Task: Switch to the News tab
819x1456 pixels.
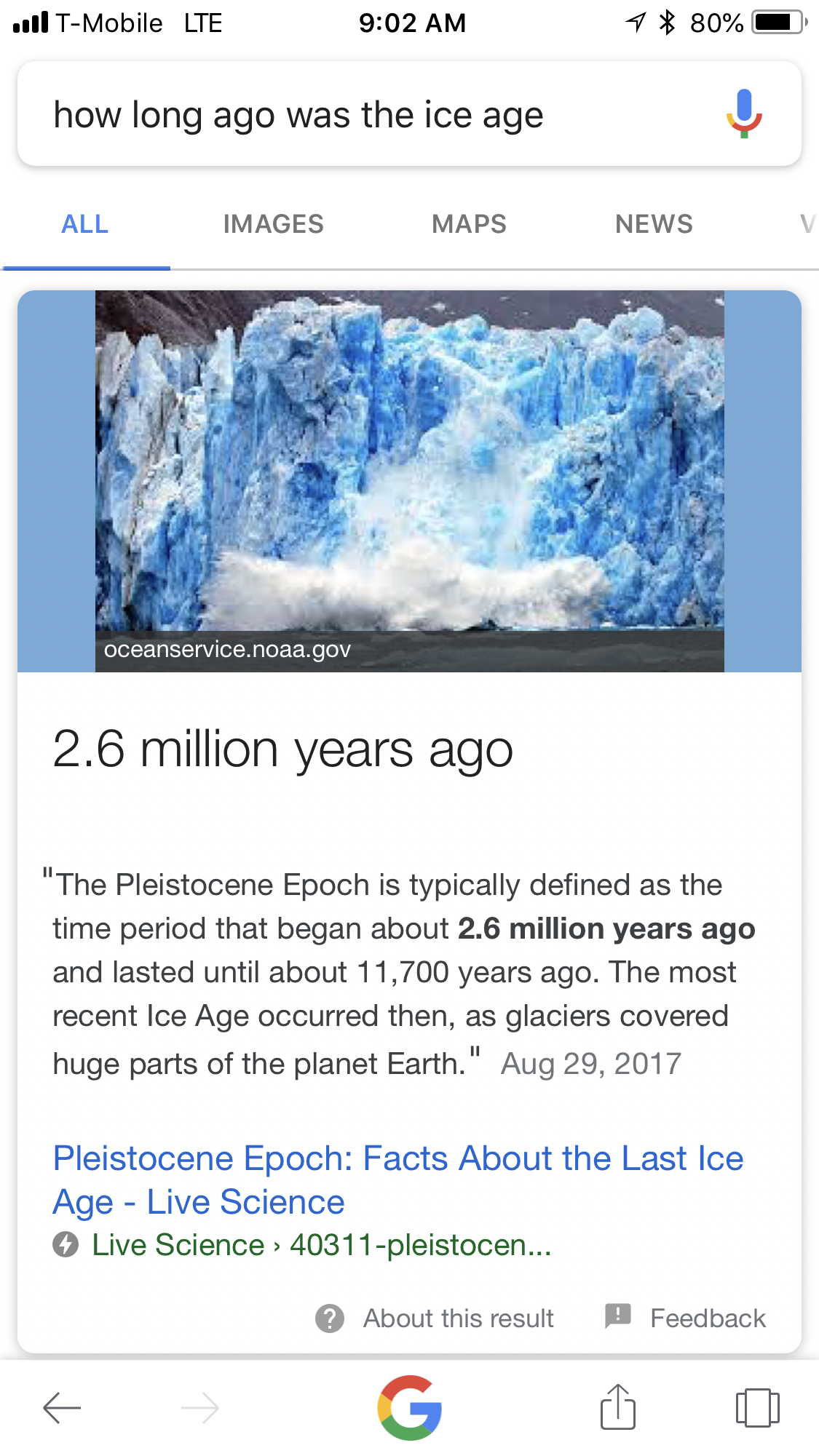Action: click(x=654, y=224)
